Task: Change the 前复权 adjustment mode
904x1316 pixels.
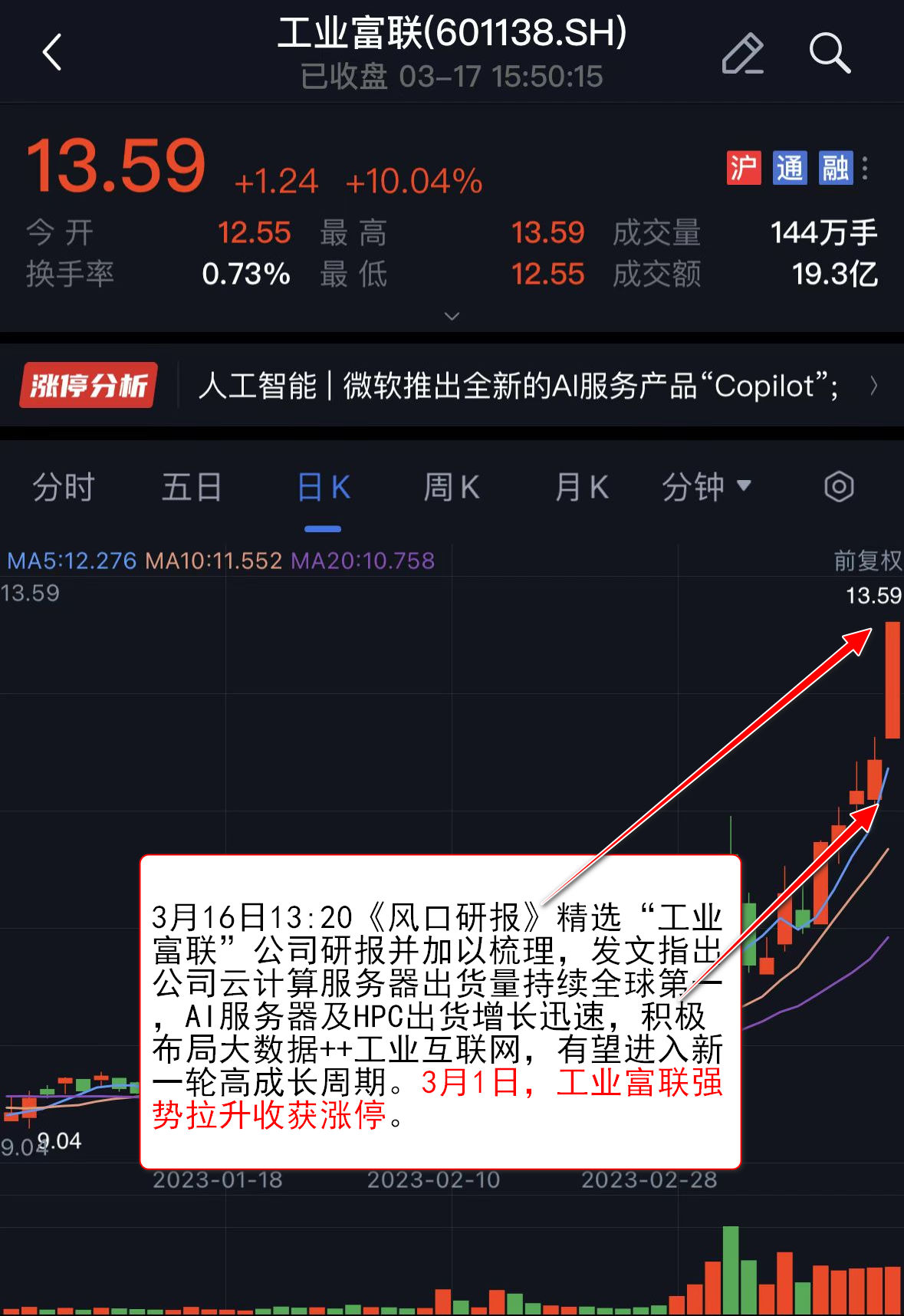Action: coord(867,561)
